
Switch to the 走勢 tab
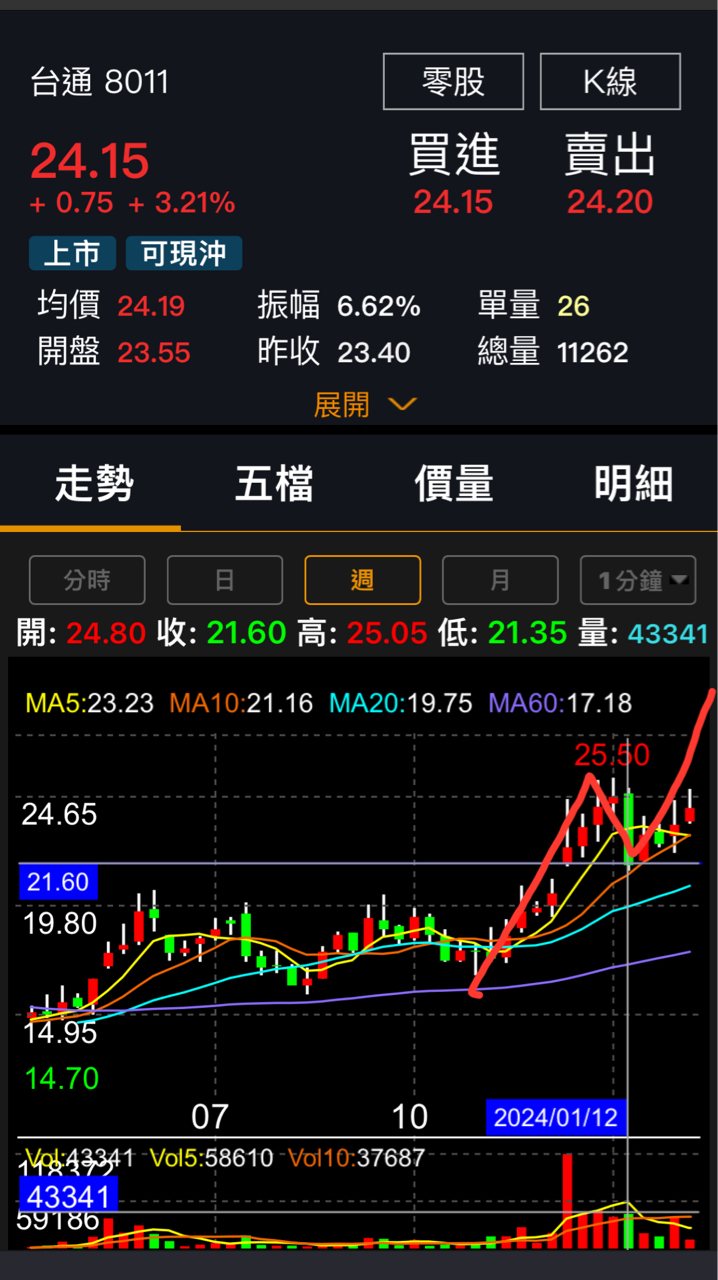pyautogui.click(x=94, y=485)
